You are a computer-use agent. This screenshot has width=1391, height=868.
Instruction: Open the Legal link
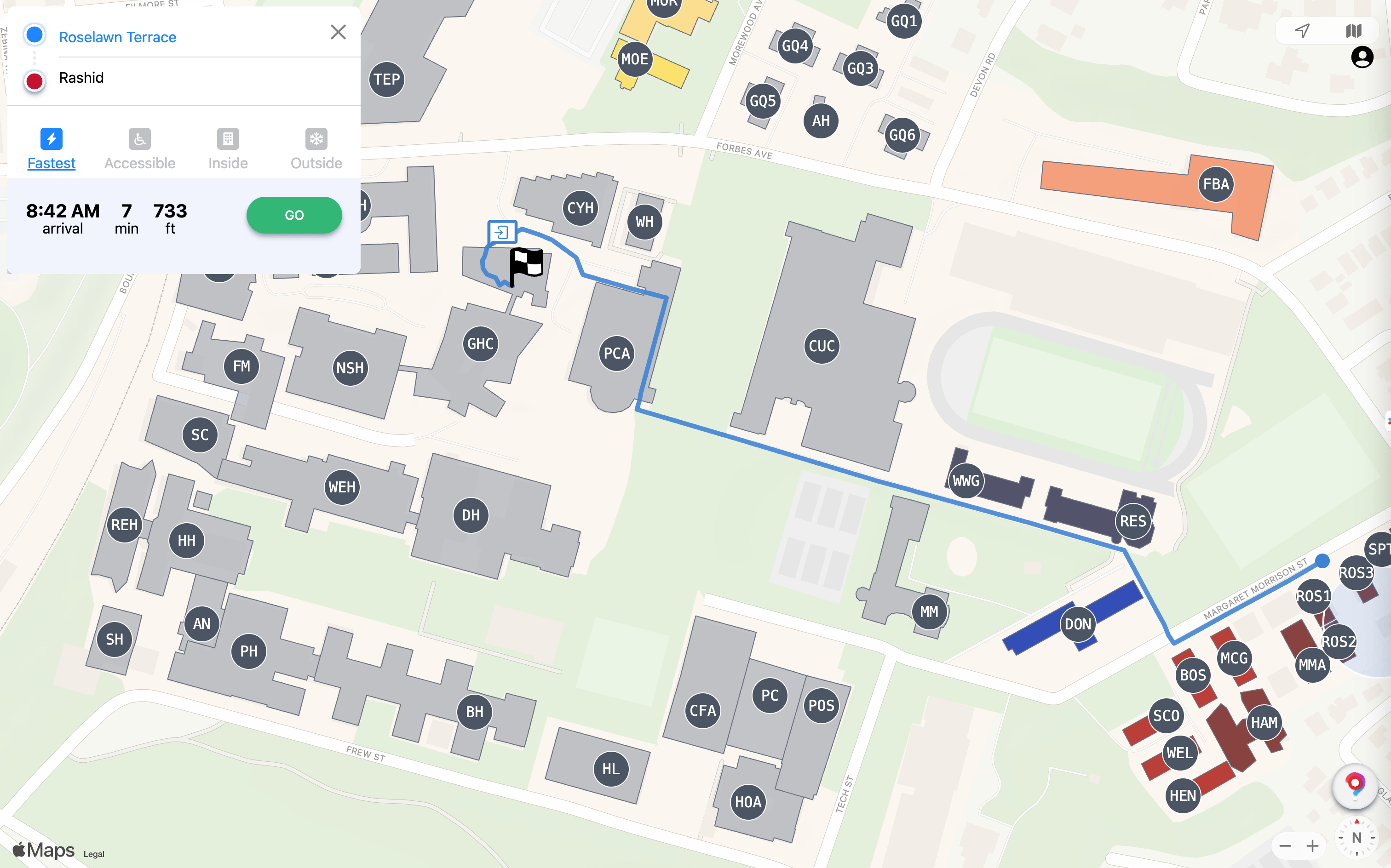tap(94, 854)
